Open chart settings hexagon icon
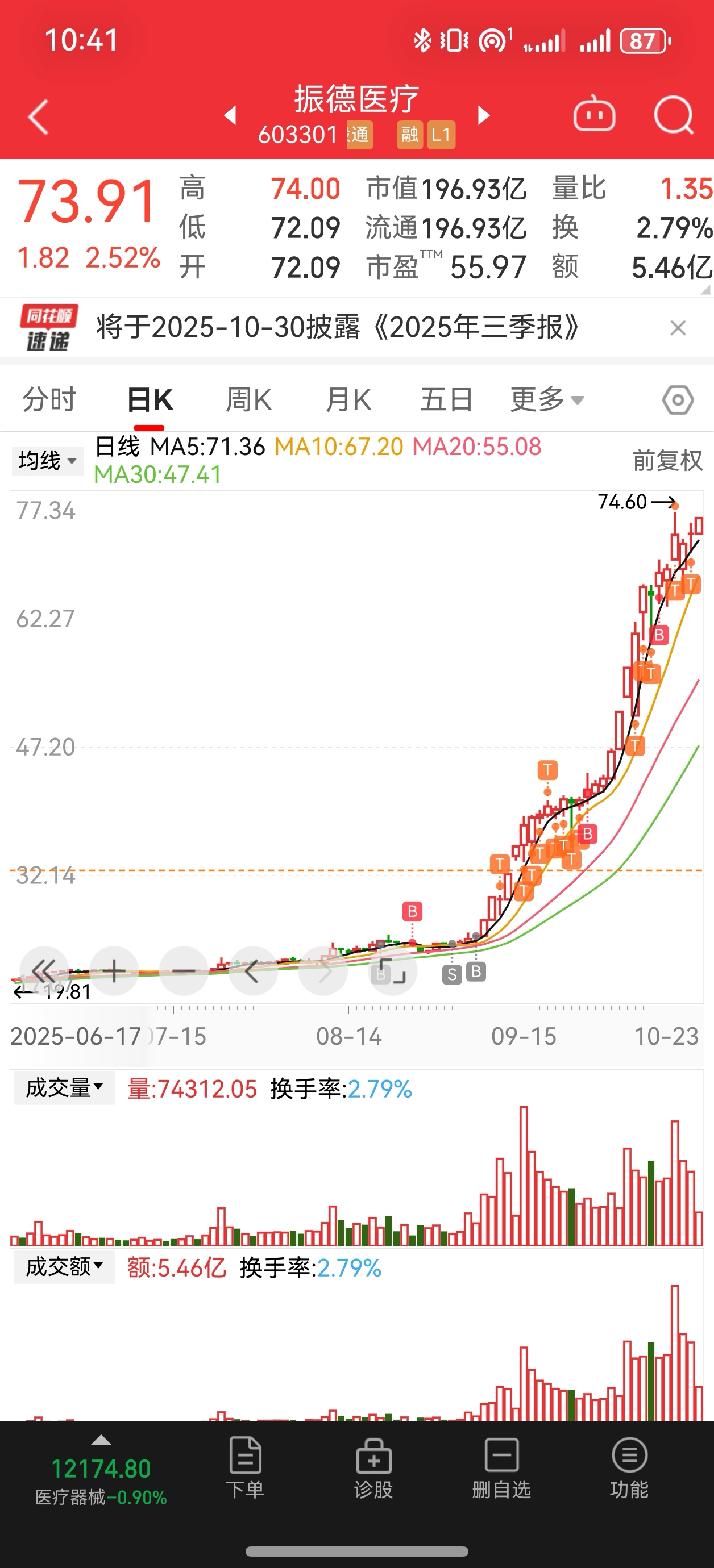Screen dimensions: 714x1568 point(678,400)
